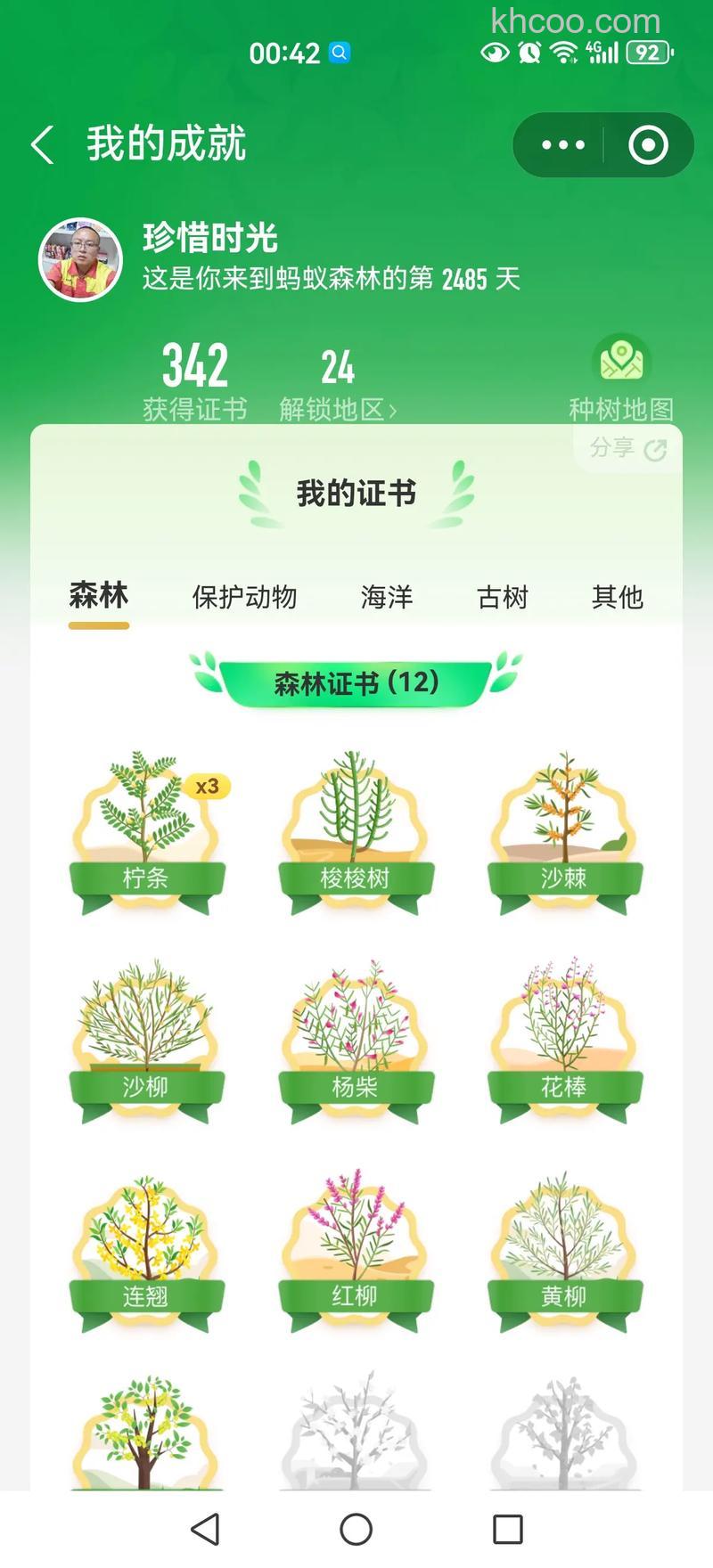The height and width of the screenshot is (1568, 713).
Task: Tap the user avatar photo
Action: 81,256
